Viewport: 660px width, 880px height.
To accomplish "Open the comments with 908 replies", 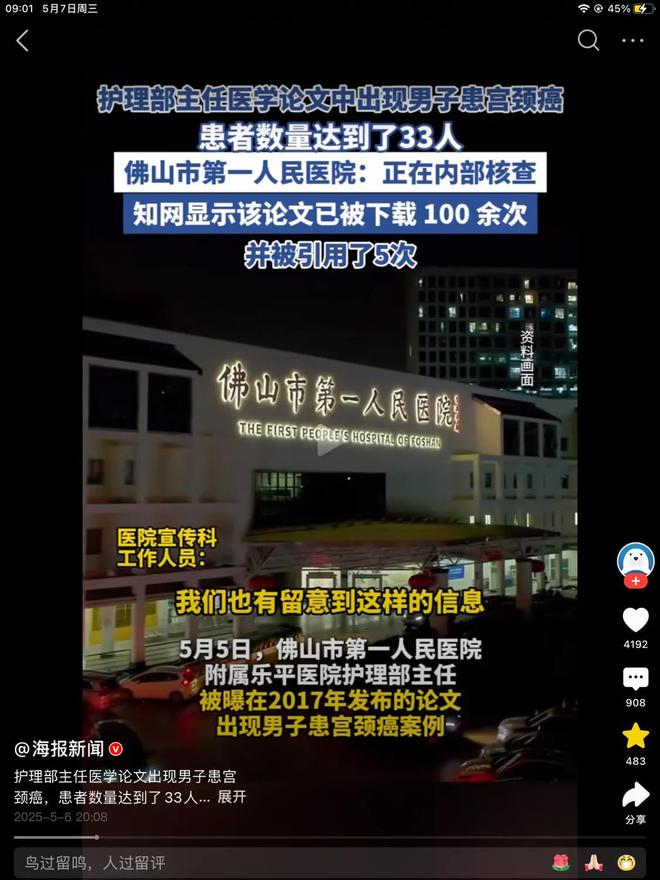I will coord(635,680).
